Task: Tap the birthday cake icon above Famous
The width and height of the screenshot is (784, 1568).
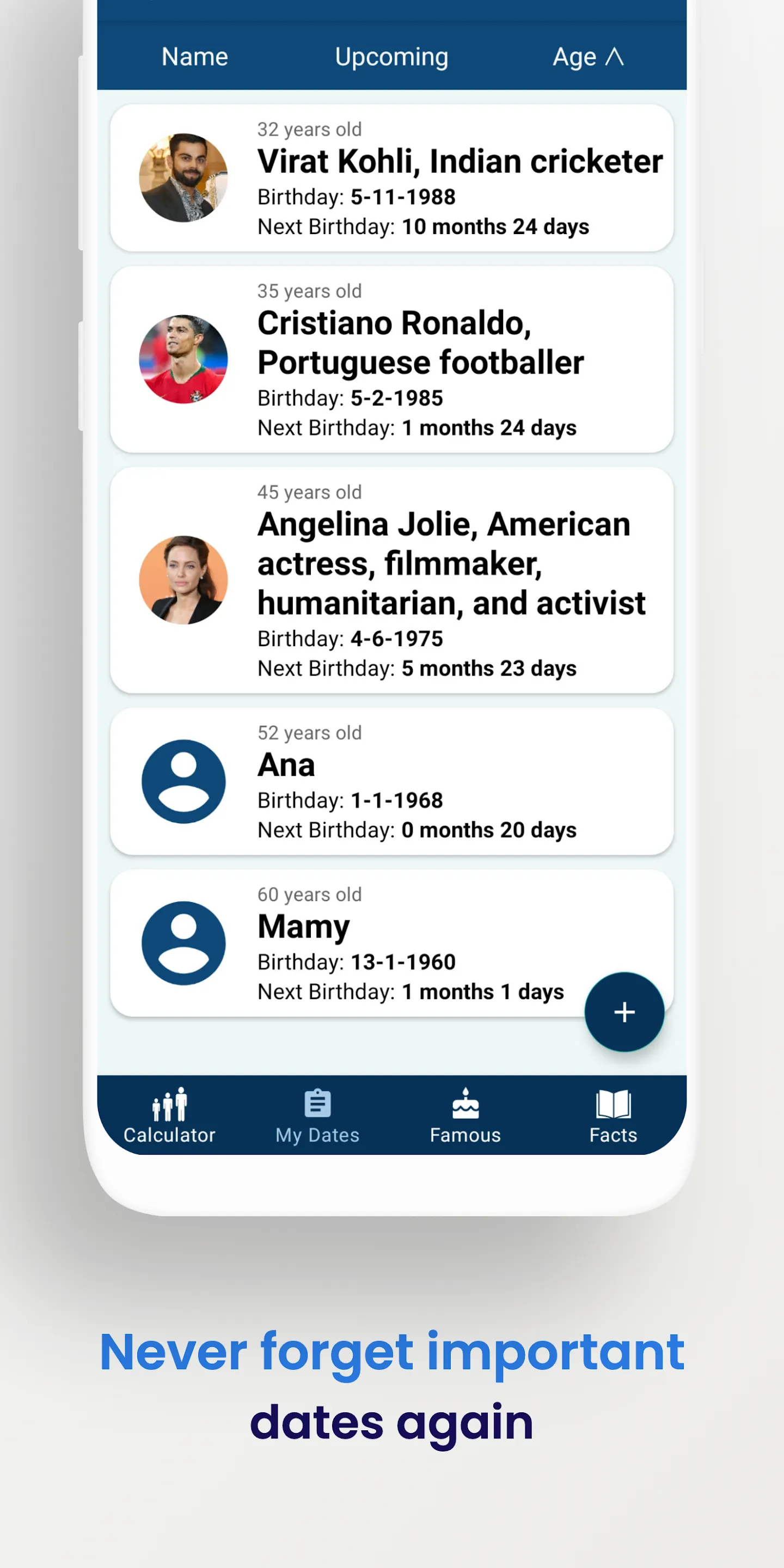Action: (465, 1102)
